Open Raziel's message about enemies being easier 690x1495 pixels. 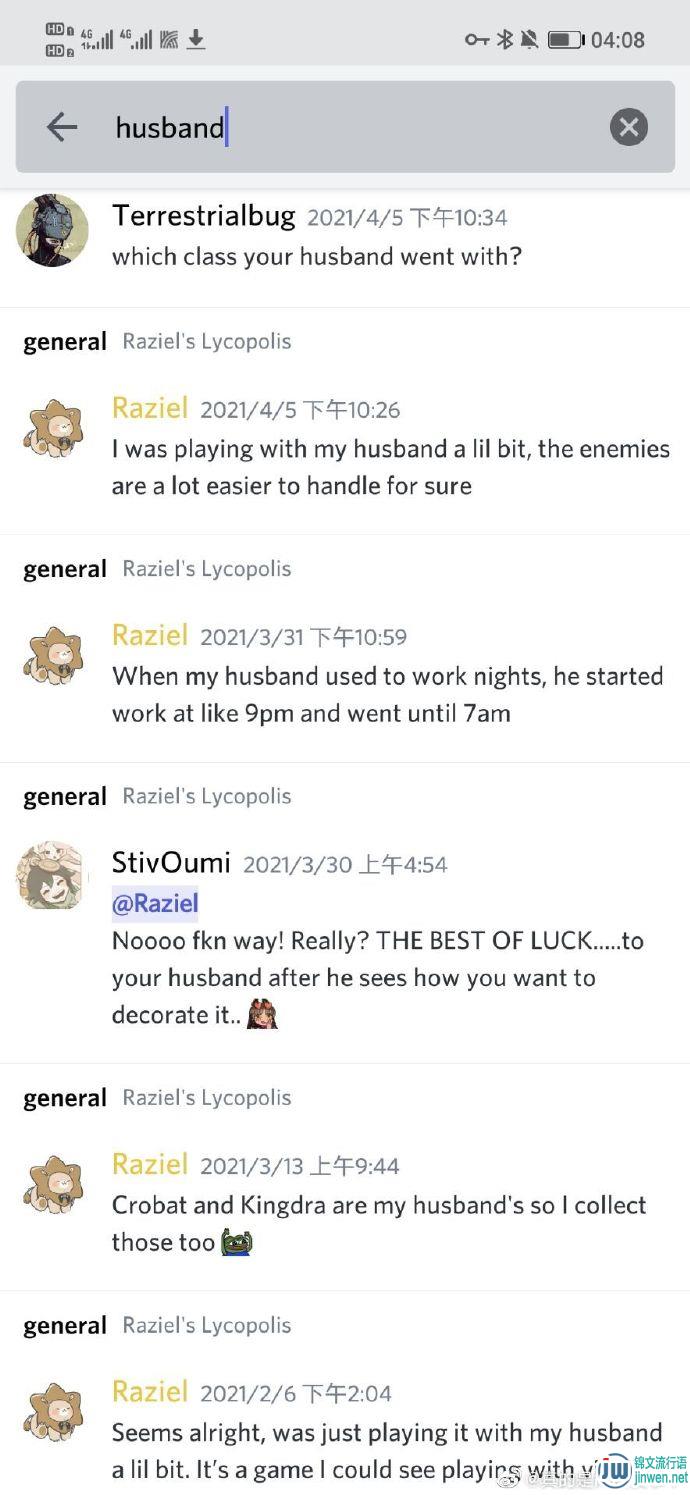(x=390, y=467)
